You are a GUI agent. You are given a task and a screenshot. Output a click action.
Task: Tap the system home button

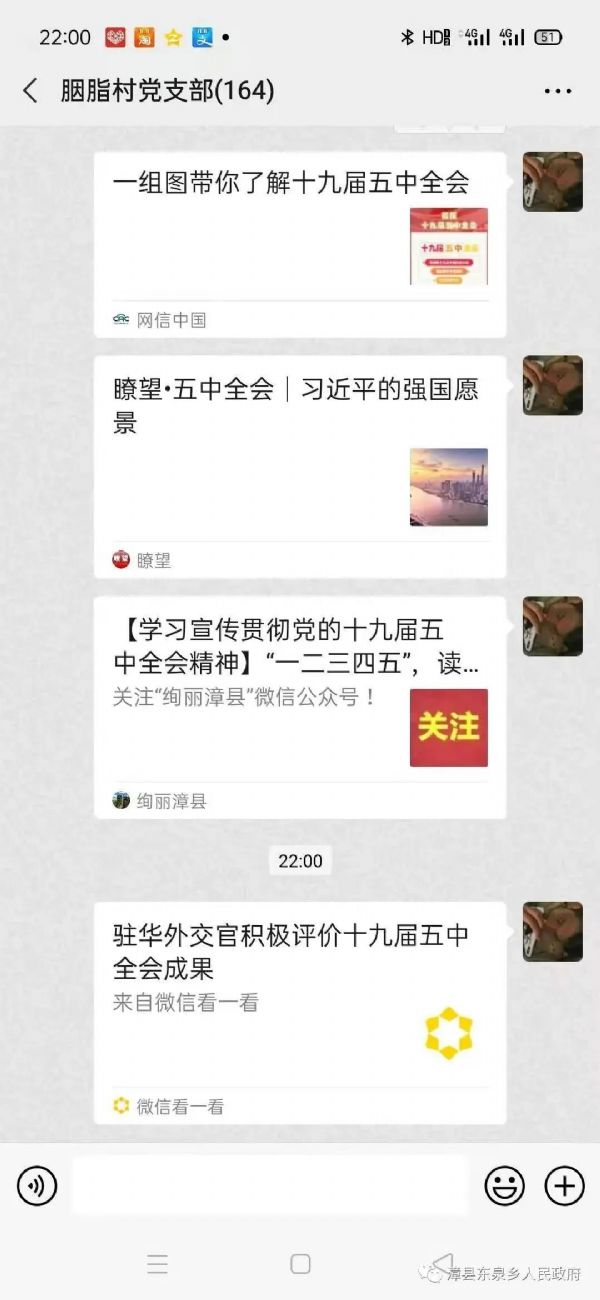click(x=300, y=1264)
